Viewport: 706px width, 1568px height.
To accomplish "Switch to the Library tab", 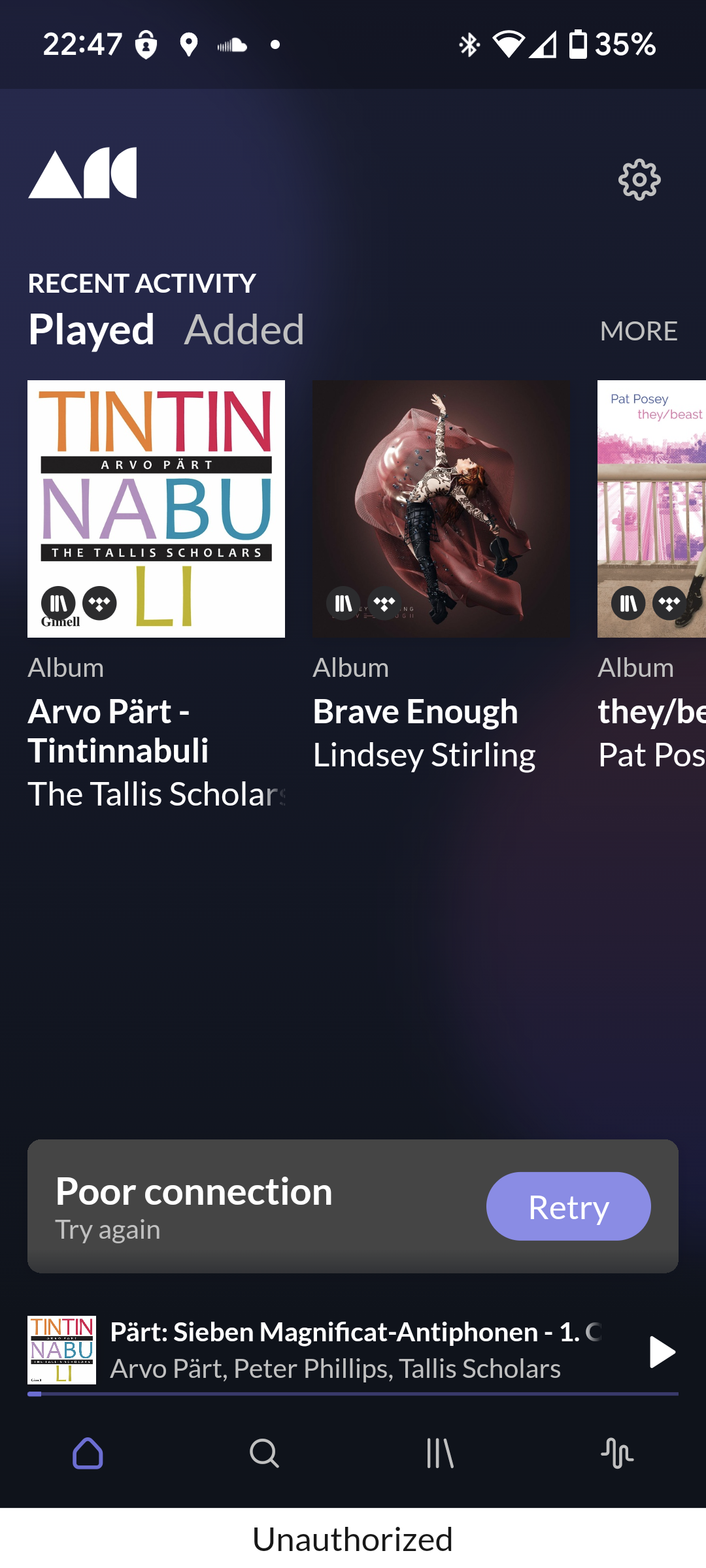I will coord(440,1454).
